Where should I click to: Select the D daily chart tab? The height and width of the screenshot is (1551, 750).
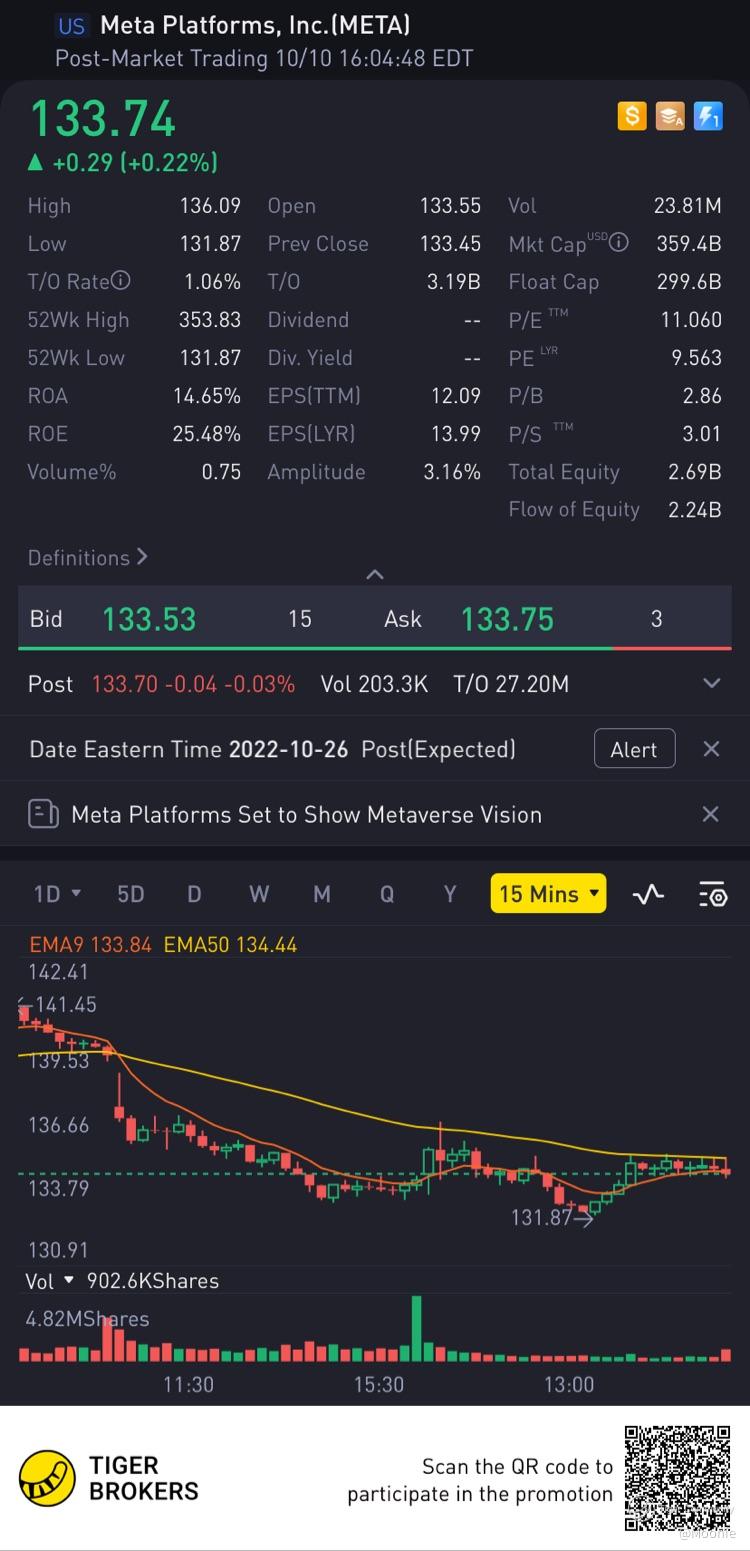[x=194, y=894]
